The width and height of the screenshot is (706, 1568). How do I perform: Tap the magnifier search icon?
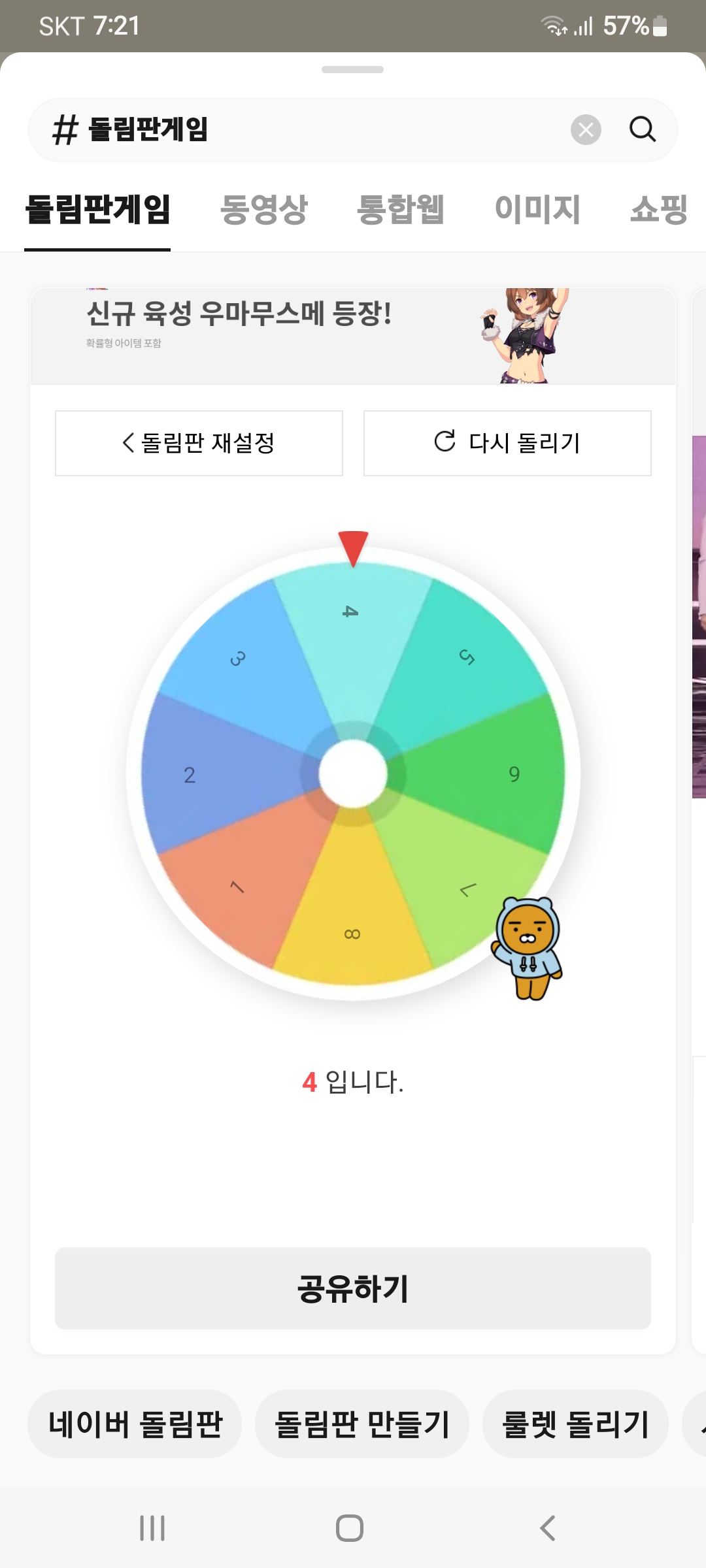point(642,129)
